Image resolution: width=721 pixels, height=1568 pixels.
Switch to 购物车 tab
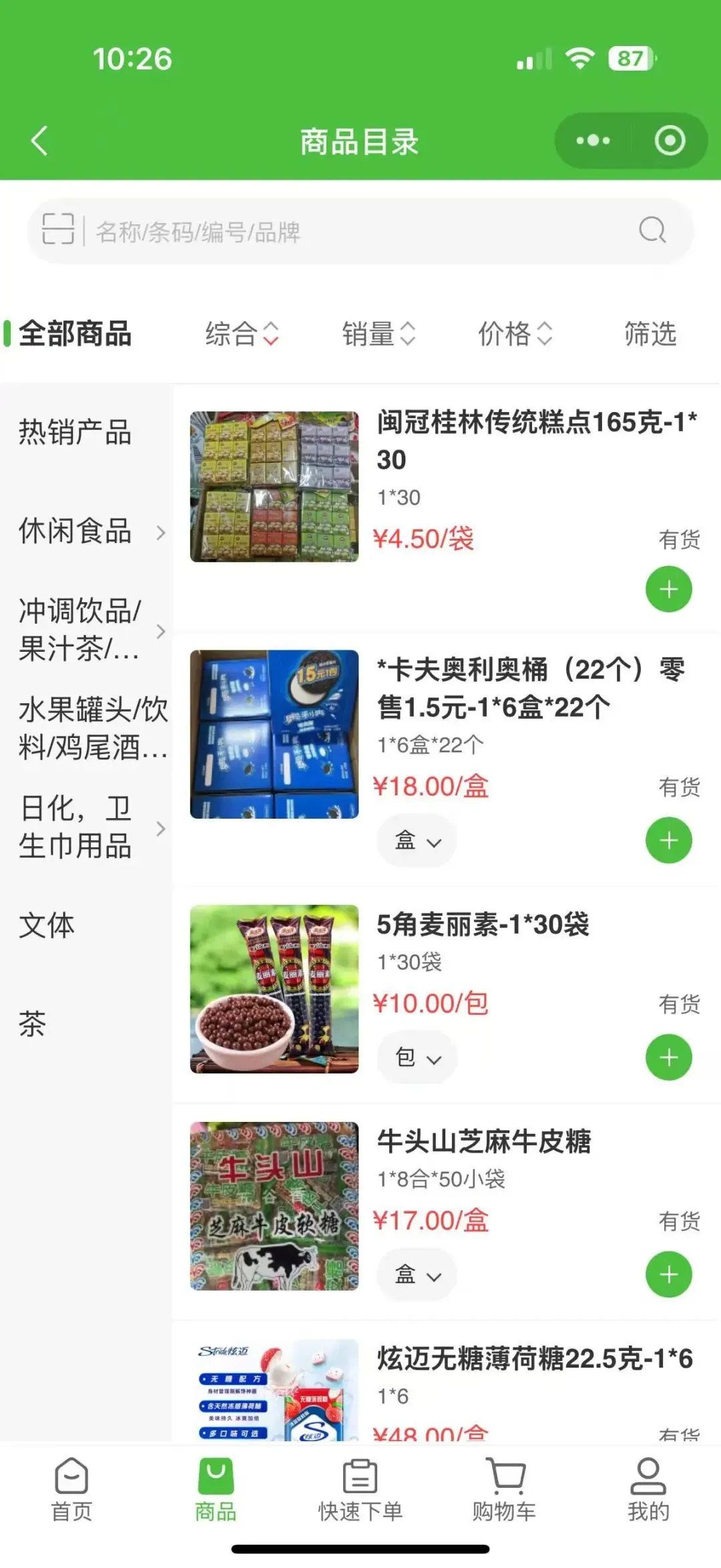click(x=504, y=1489)
